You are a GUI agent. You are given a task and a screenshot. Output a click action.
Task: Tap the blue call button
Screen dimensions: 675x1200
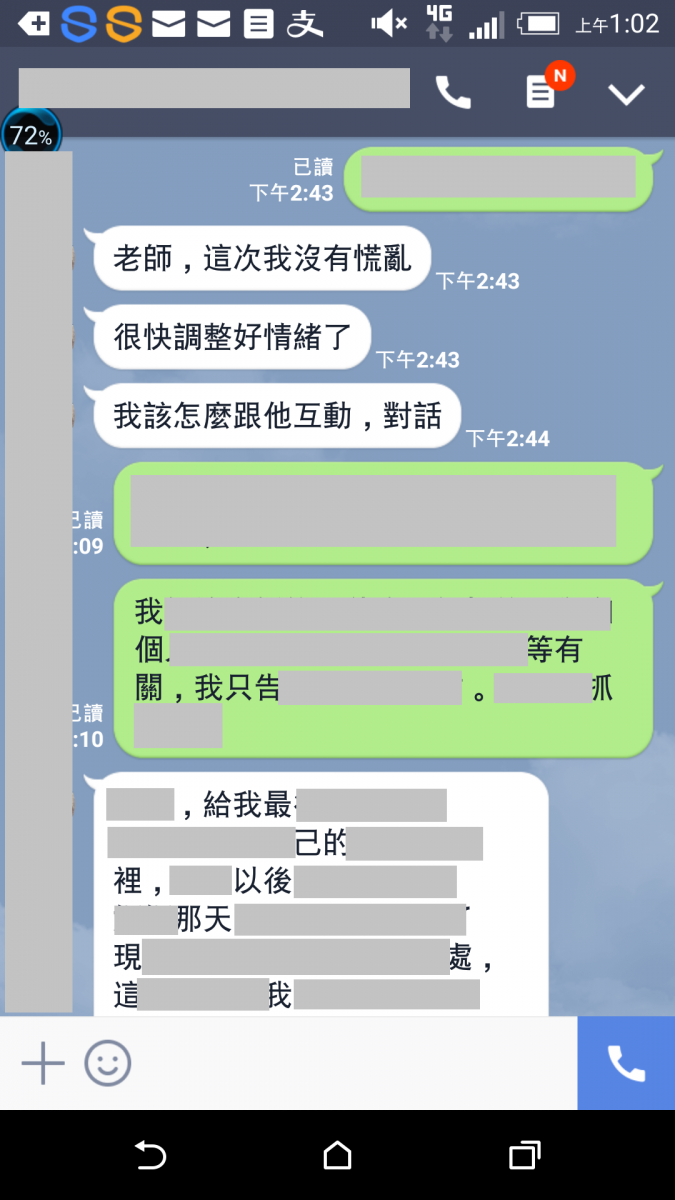pyautogui.click(x=626, y=1063)
